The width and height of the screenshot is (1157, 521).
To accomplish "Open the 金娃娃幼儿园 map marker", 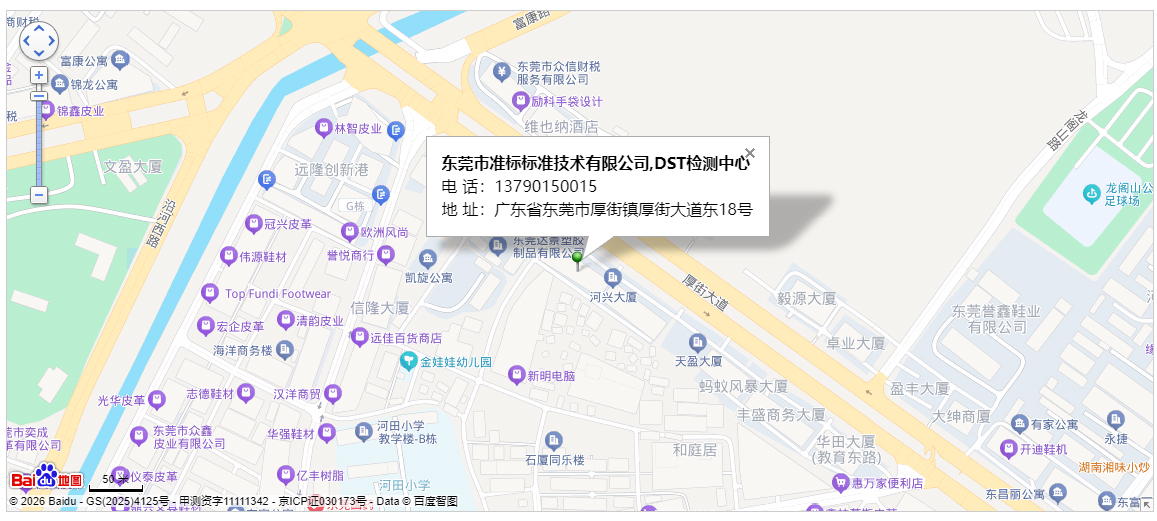I will coord(408,361).
